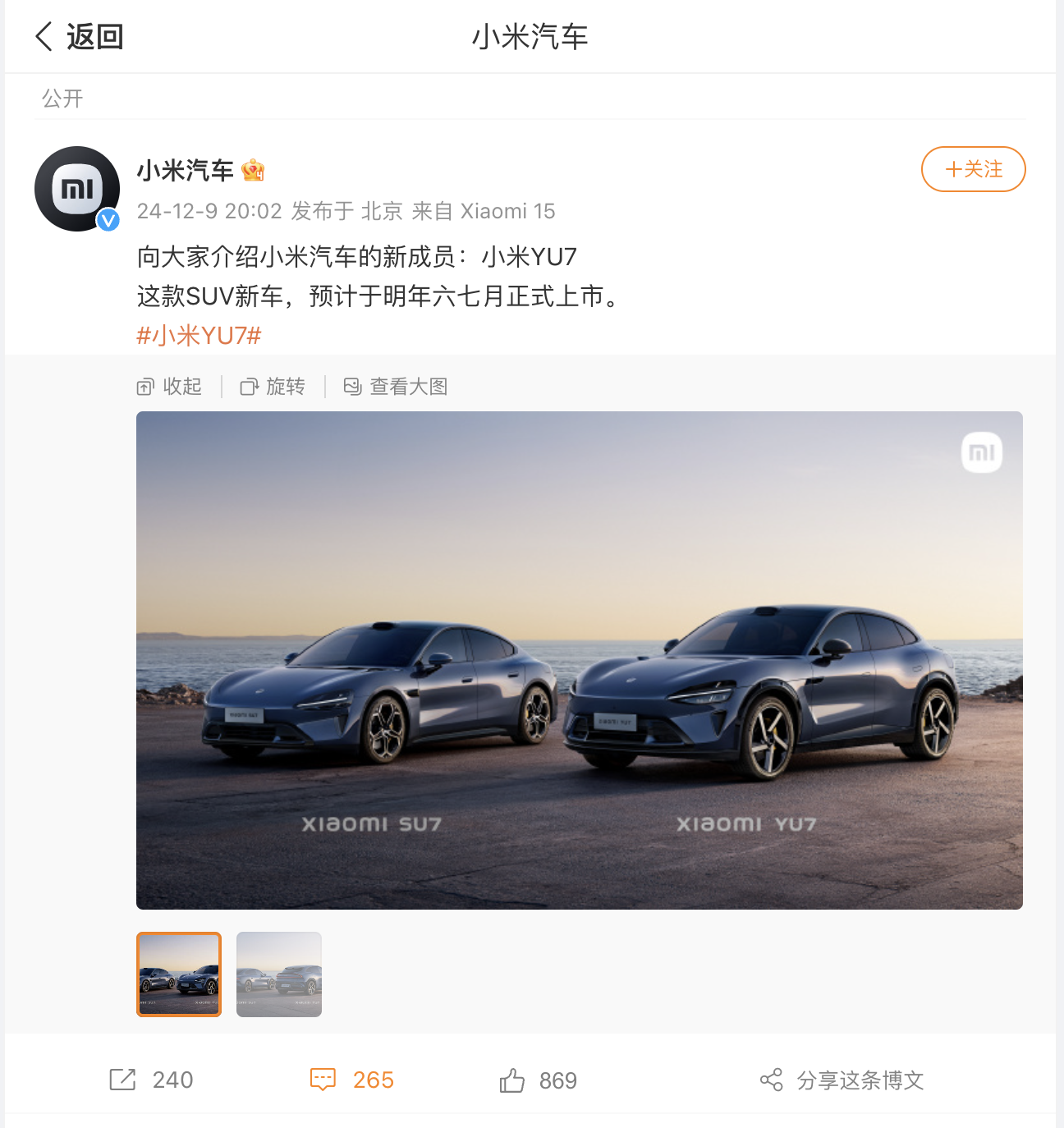1064x1128 pixels.
Task: Repost this post (240)
Action: tap(152, 1080)
